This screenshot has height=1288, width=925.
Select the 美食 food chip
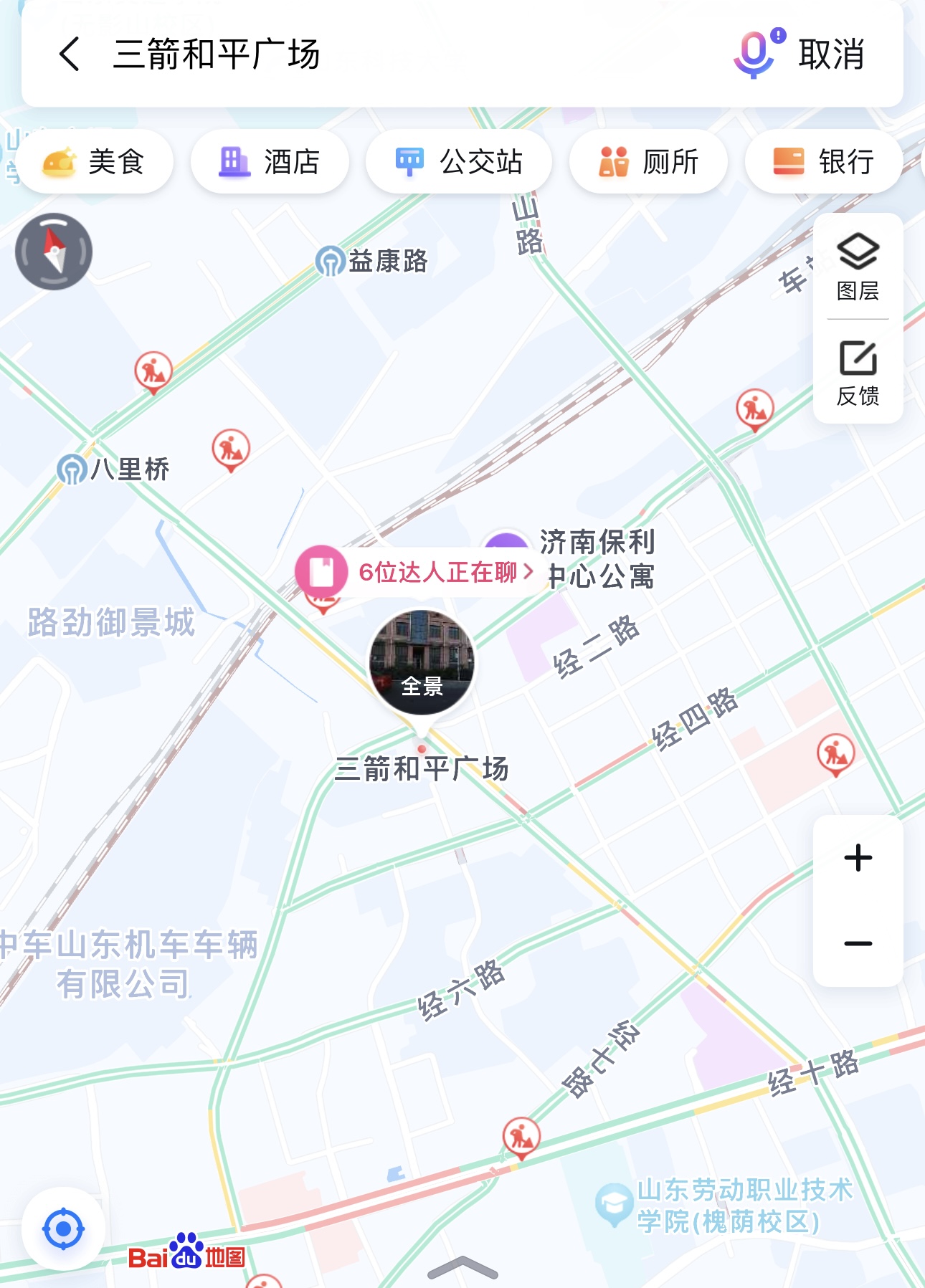pos(95,162)
